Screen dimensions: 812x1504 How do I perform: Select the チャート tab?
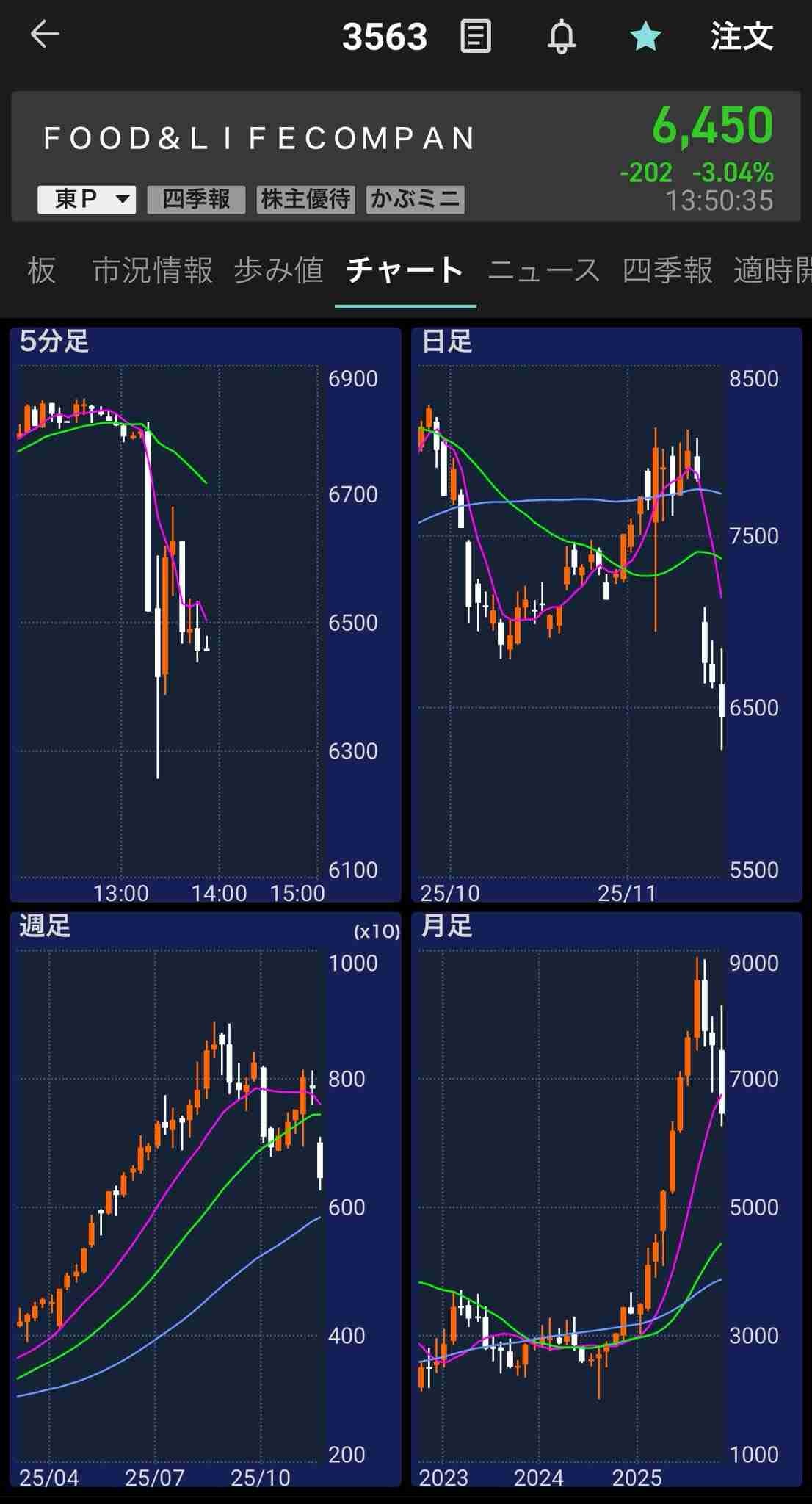point(405,270)
